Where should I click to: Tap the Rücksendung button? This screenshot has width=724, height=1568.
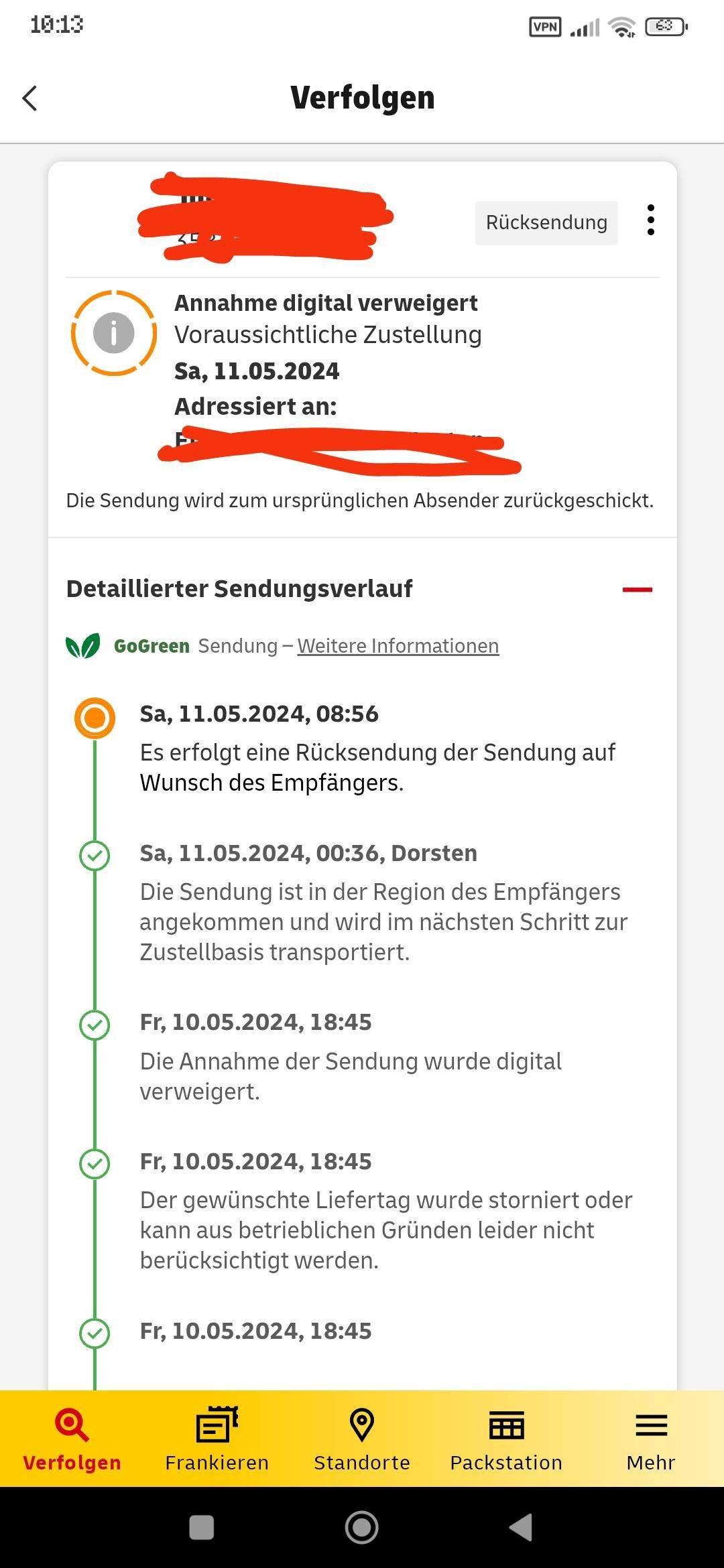(x=546, y=222)
